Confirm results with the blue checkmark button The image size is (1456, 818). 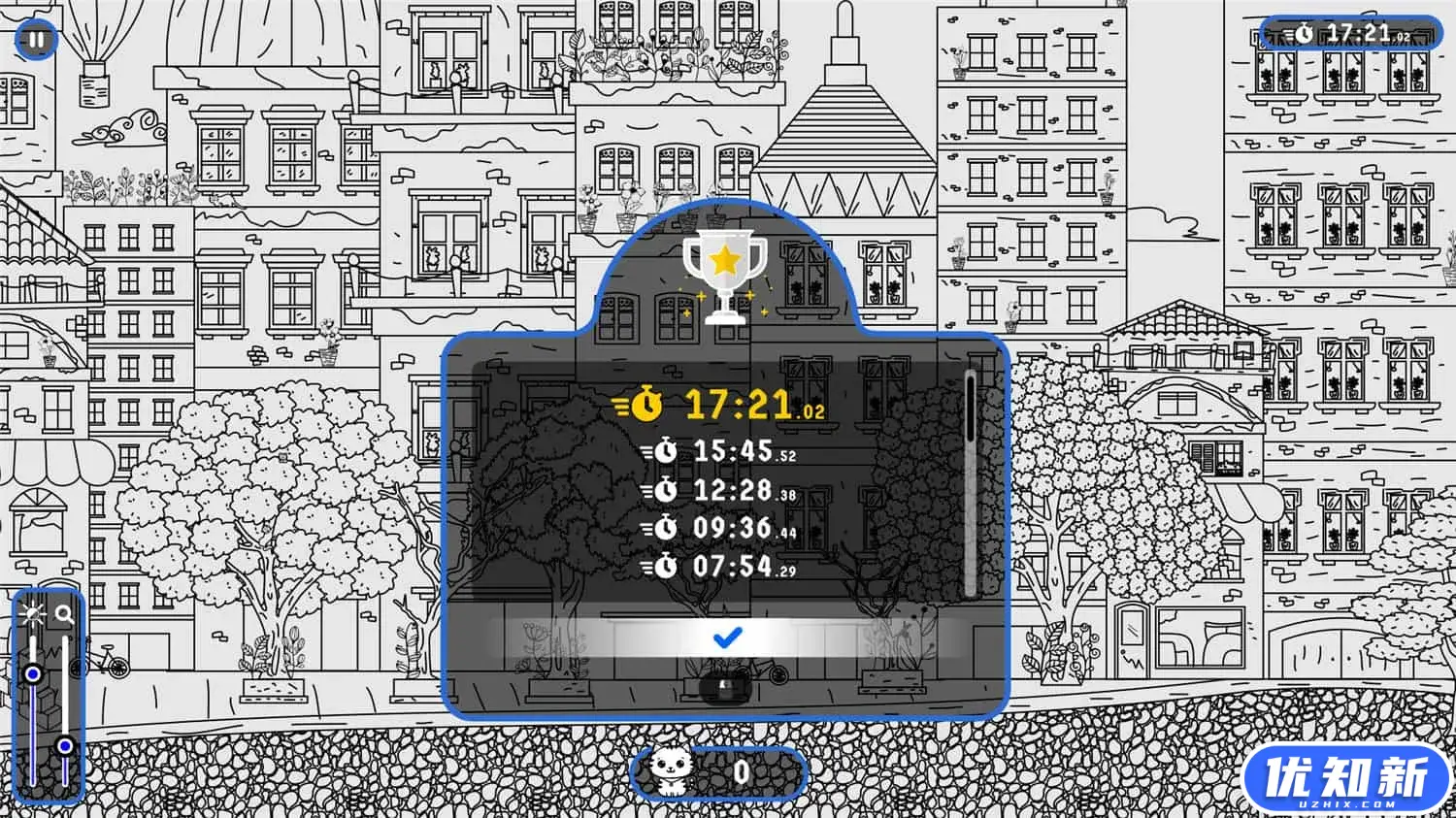coord(727,638)
